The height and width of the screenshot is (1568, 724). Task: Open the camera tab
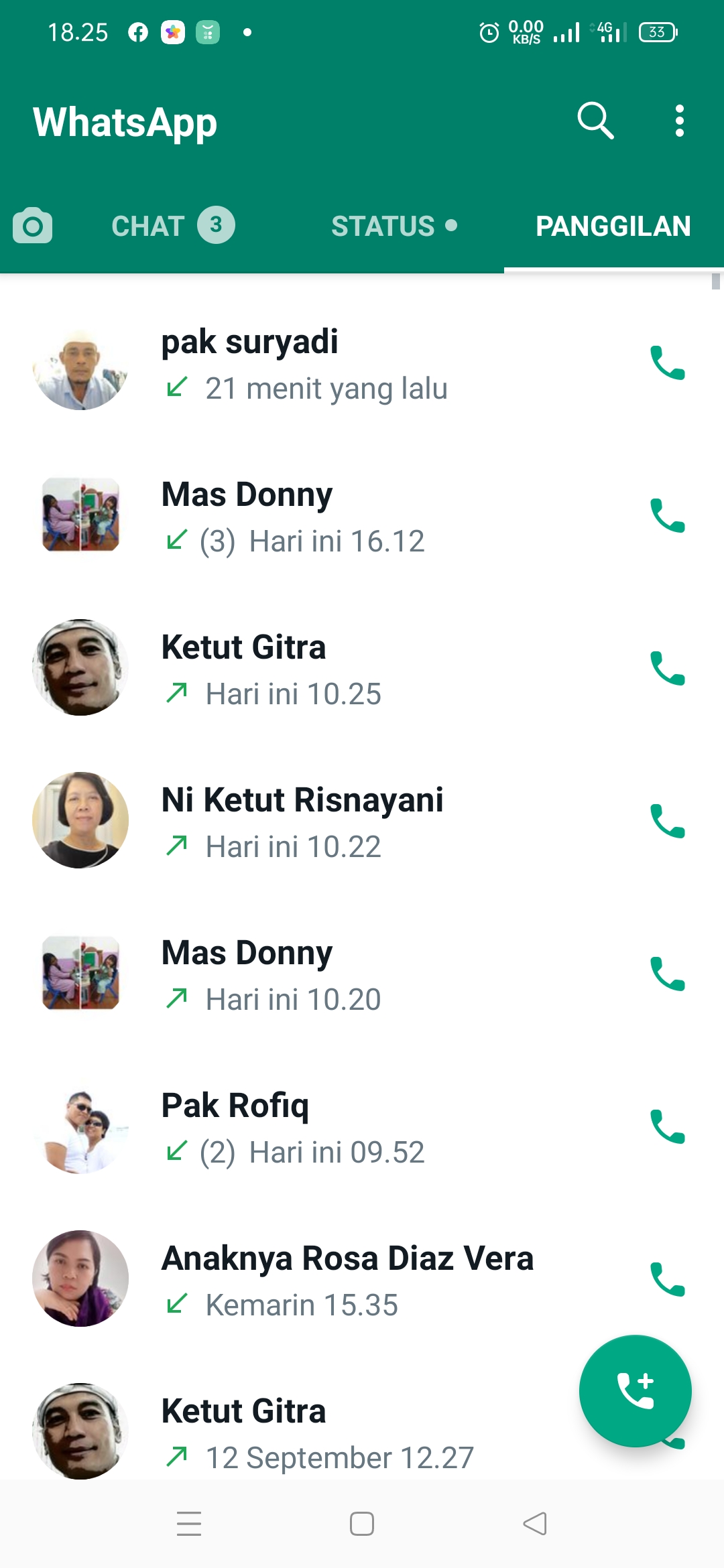coord(32,226)
